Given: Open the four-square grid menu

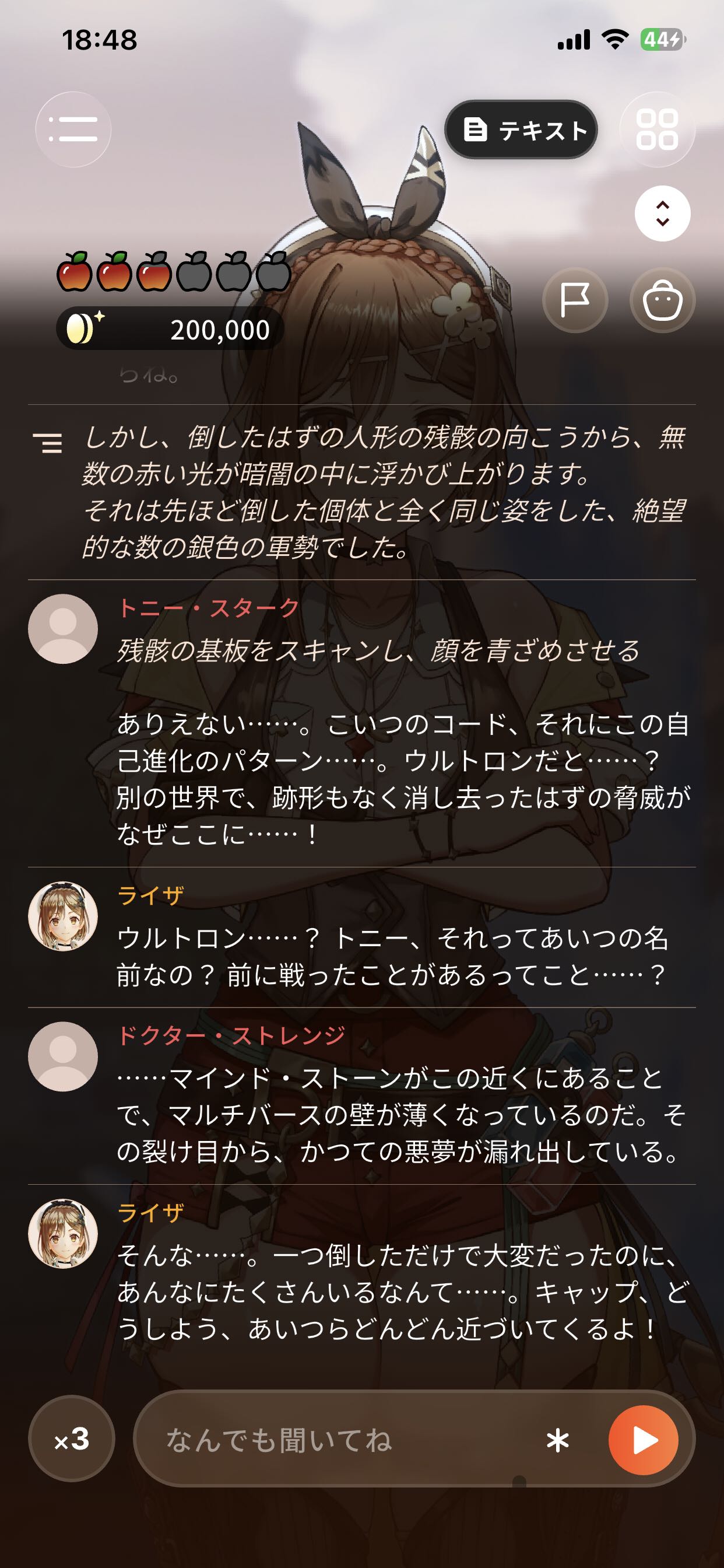Looking at the screenshot, I should point(657,129).
